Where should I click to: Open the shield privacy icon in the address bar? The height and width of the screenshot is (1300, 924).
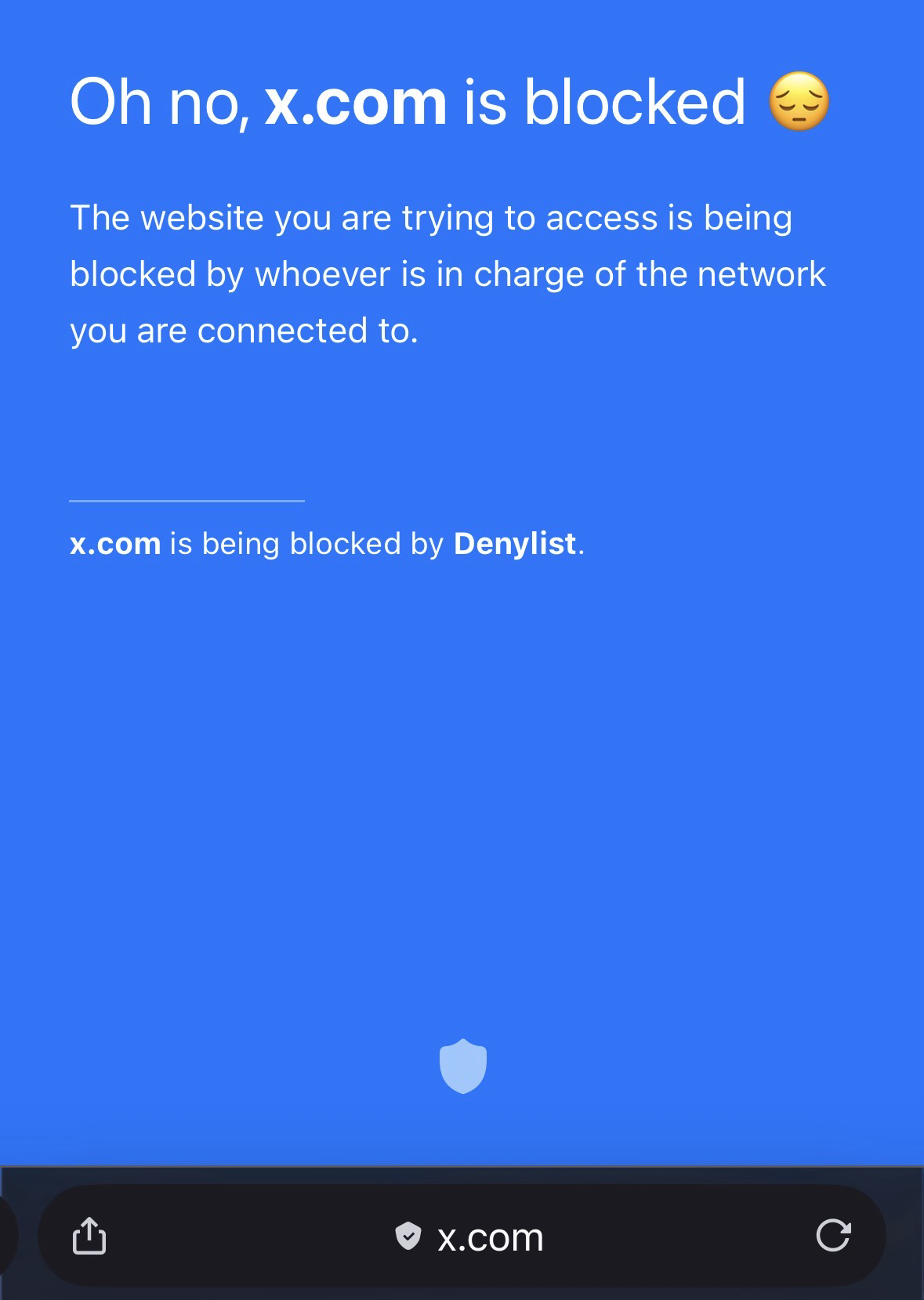pos(408,1236)
